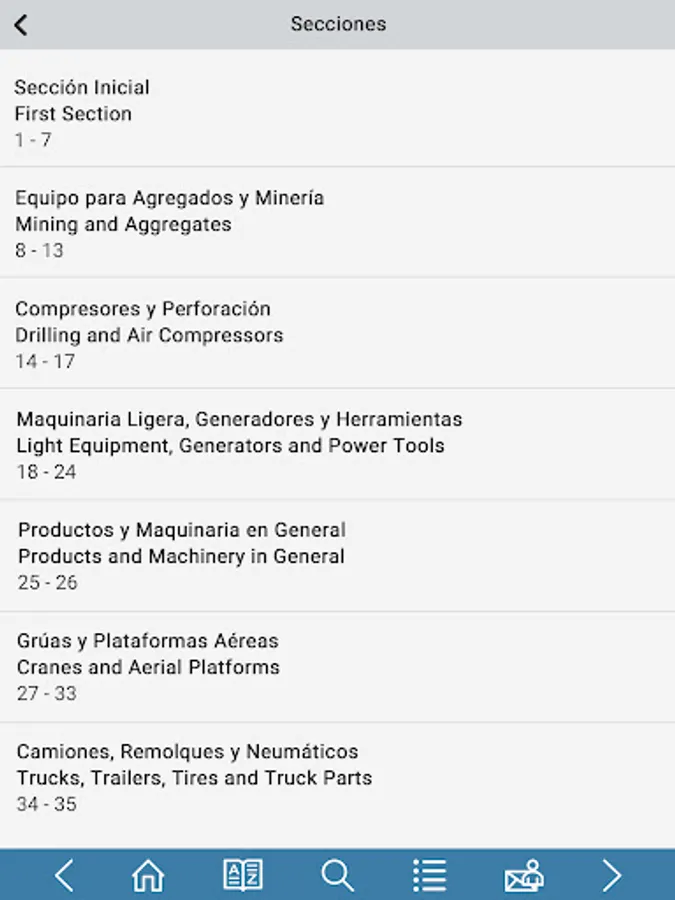The height and width of the screenshot is (900, 675).
Task: Open the contact mail icon
Action: (x=524, y=876)
